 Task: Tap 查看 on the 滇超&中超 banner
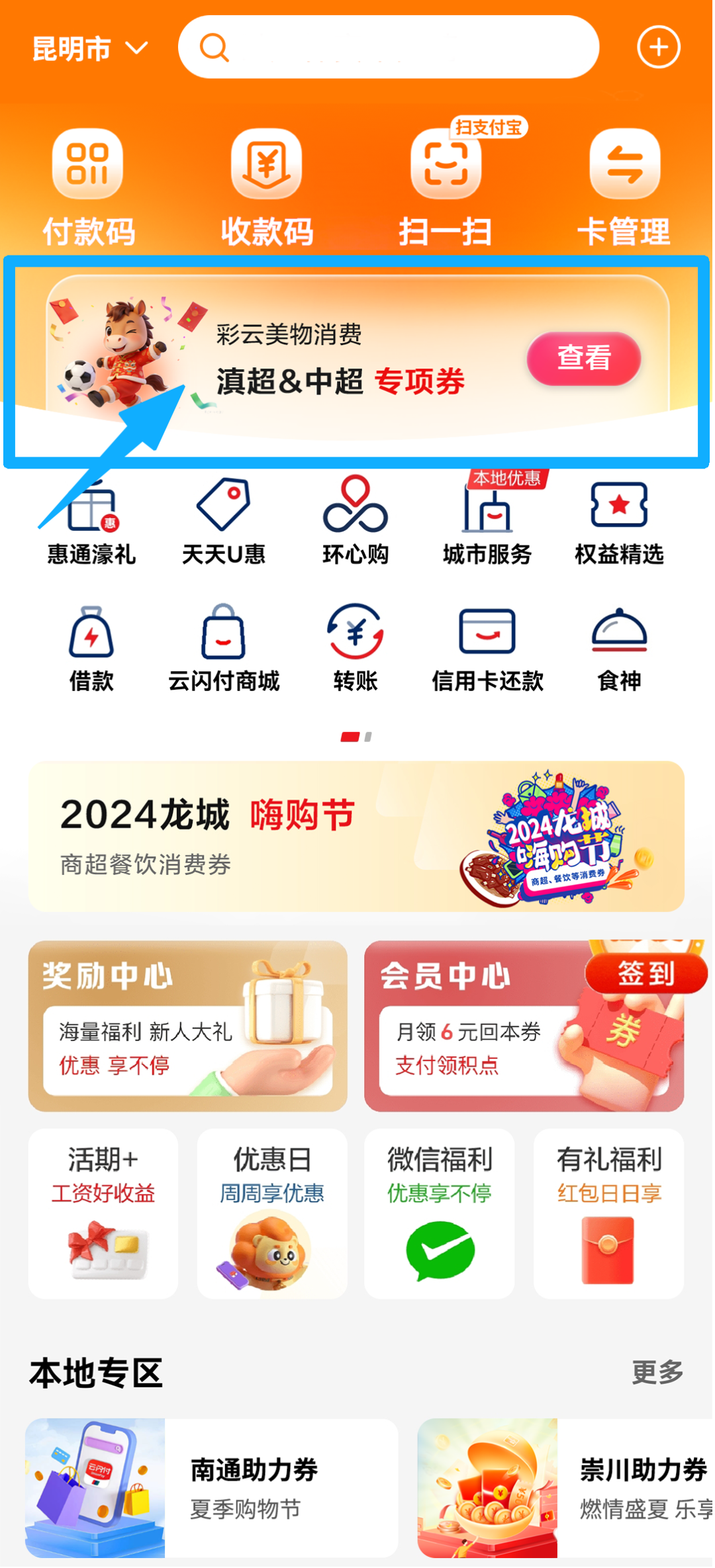583,358
